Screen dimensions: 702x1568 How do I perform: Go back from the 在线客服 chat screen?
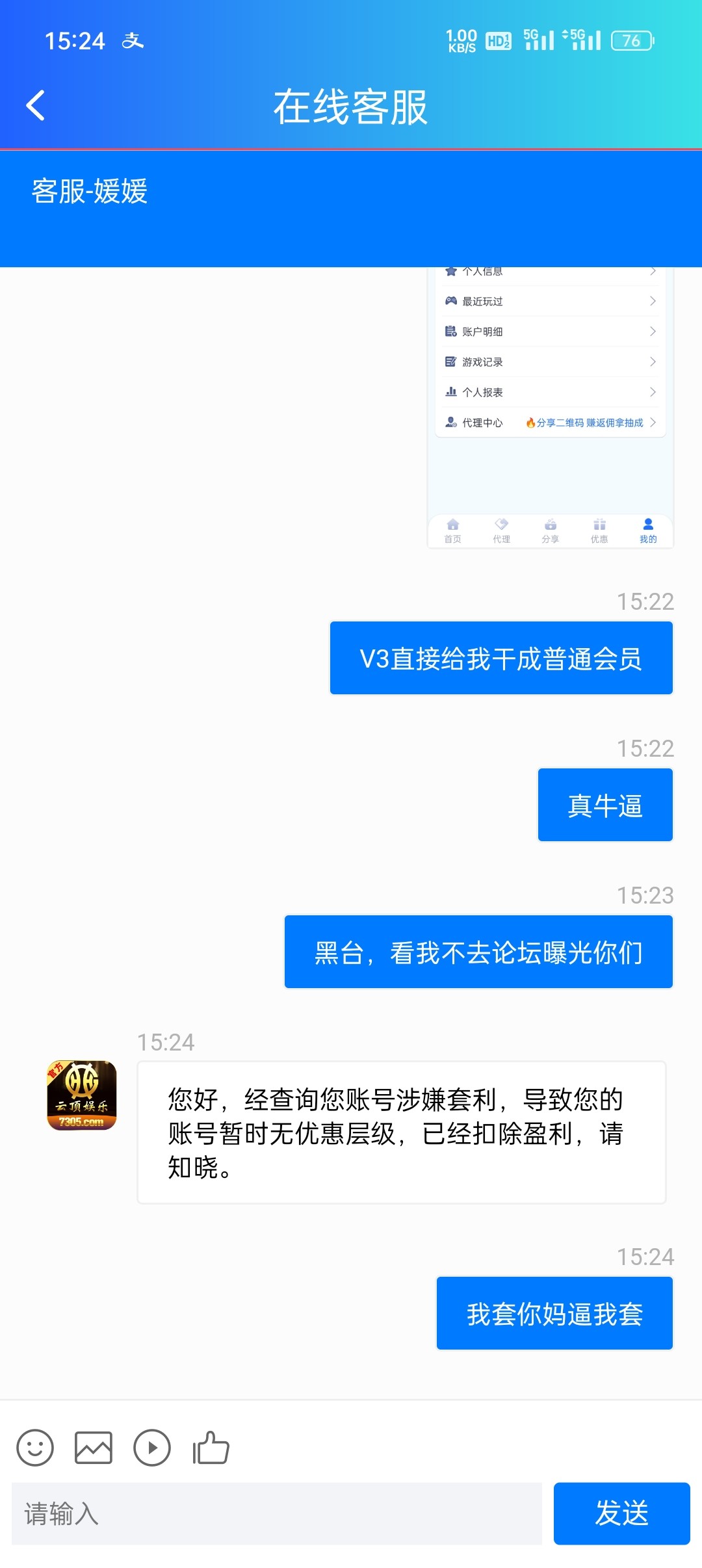(x=36, y=106)
